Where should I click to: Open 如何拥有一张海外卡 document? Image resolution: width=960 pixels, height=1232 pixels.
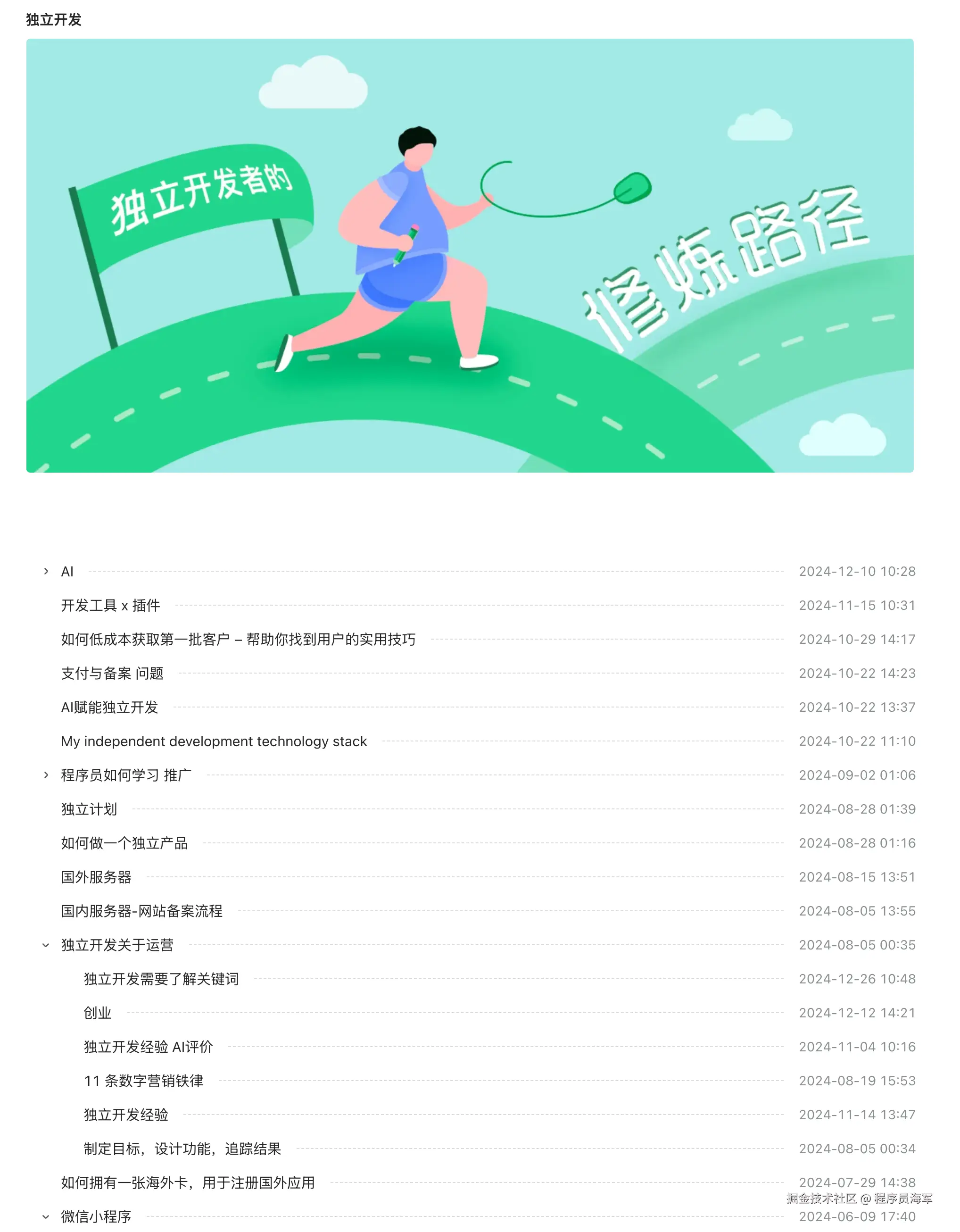tap(188, 1182)
